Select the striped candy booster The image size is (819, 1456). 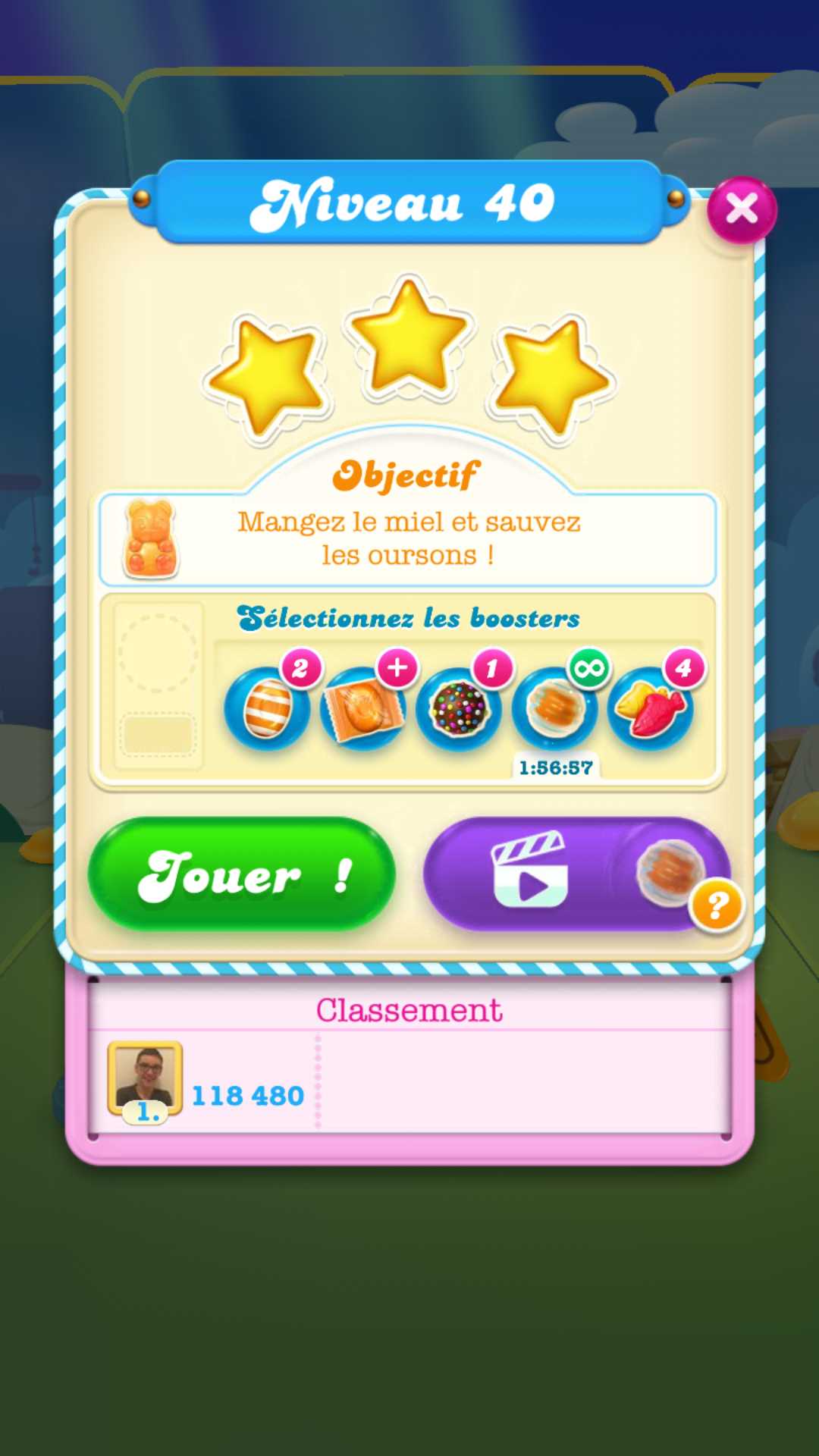click(267, 709)
